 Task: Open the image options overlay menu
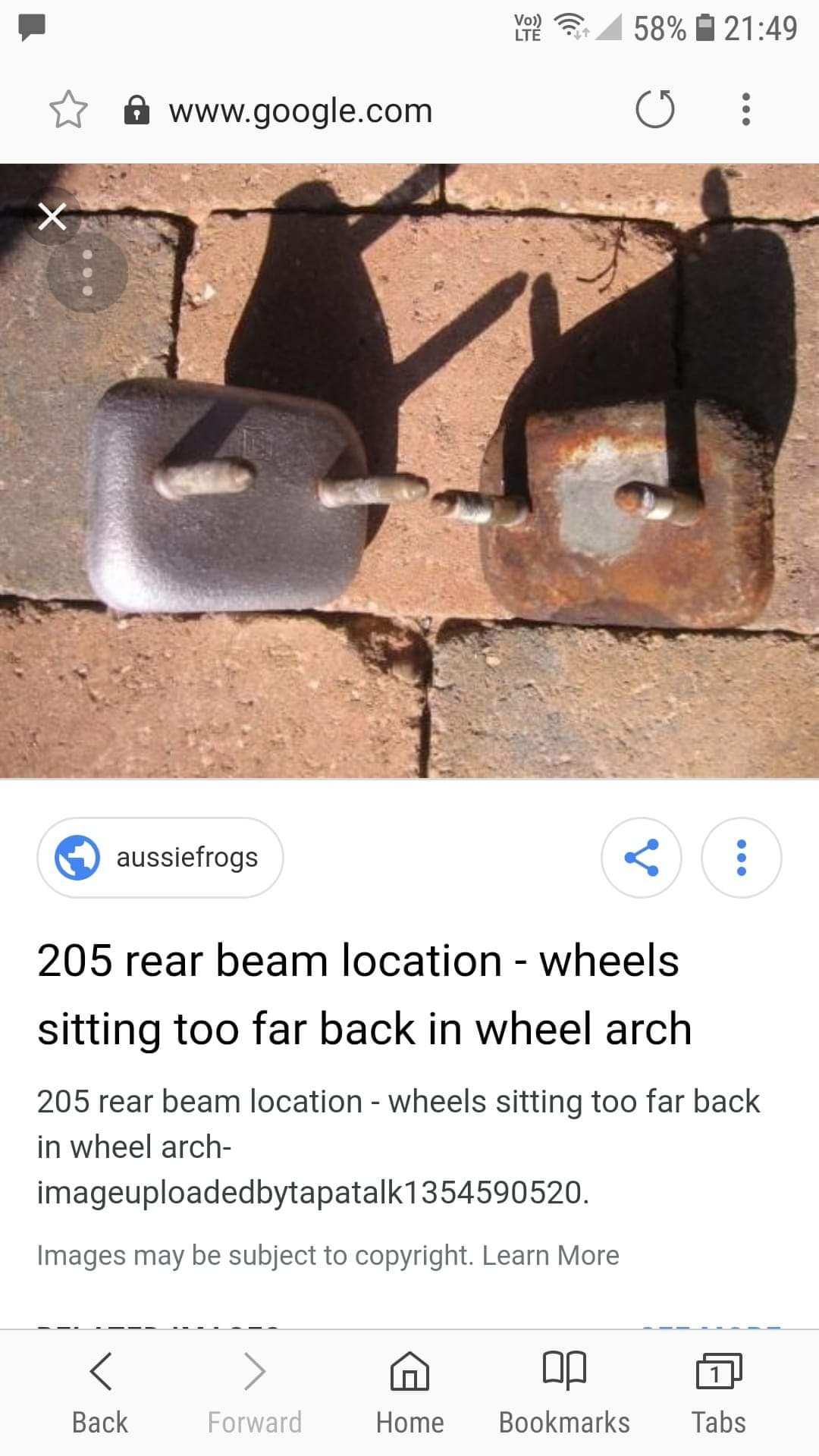[87, 273]
